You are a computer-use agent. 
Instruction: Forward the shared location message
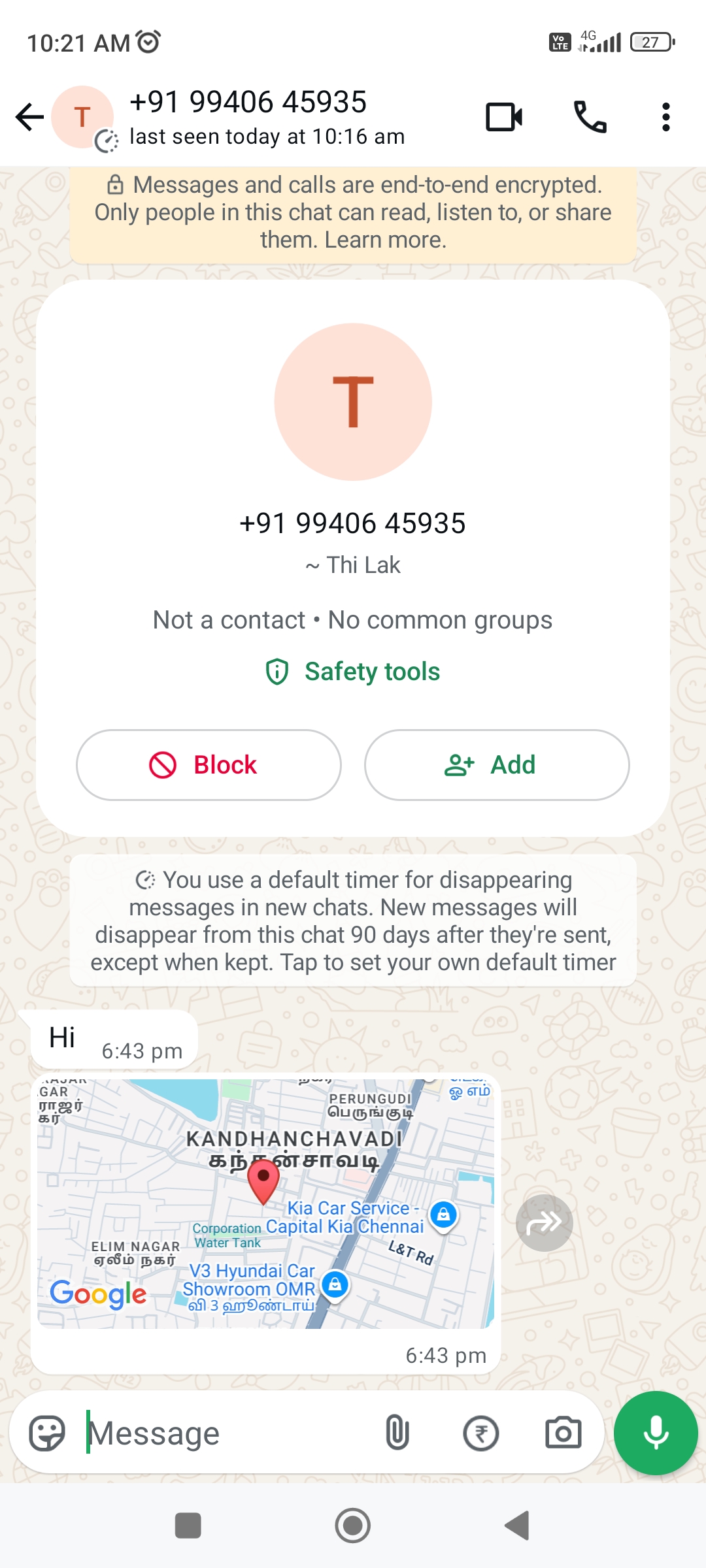pos(544,1222)
